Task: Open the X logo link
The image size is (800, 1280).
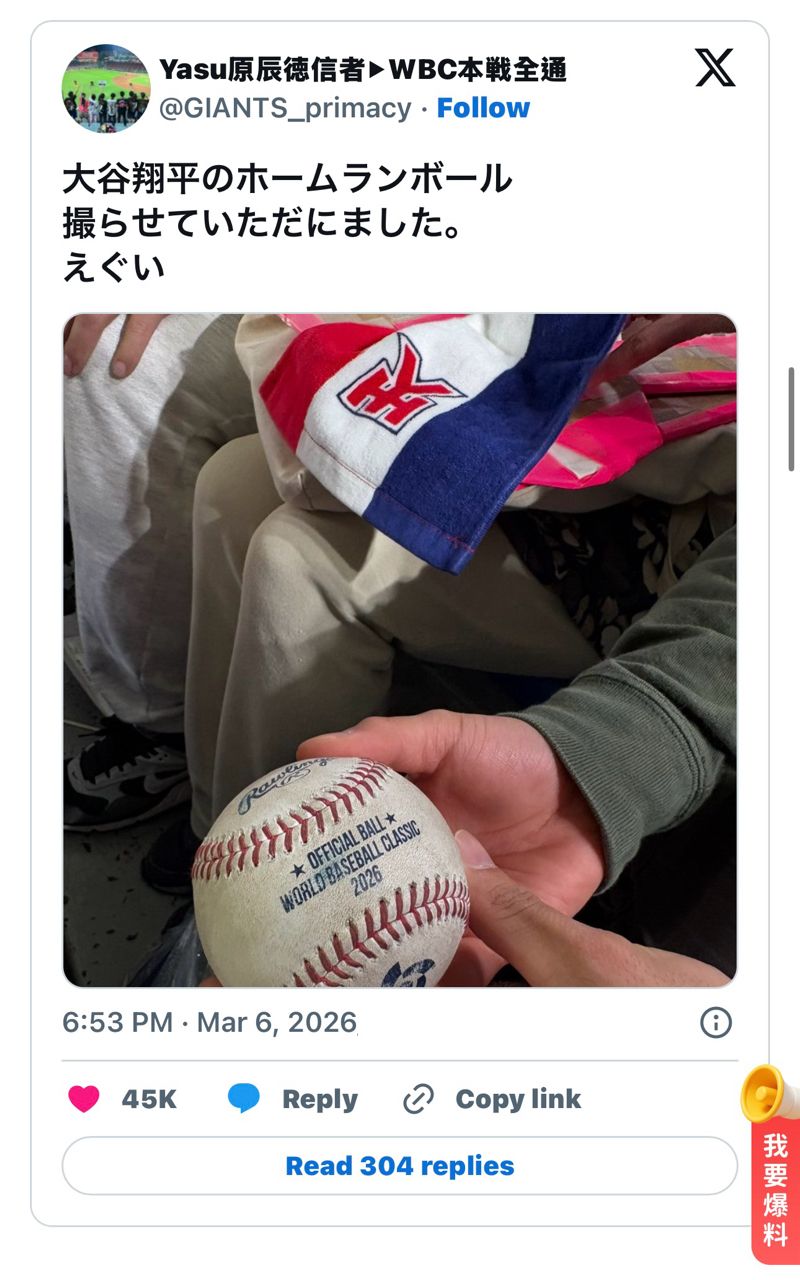Action: (x=715, y=68)
